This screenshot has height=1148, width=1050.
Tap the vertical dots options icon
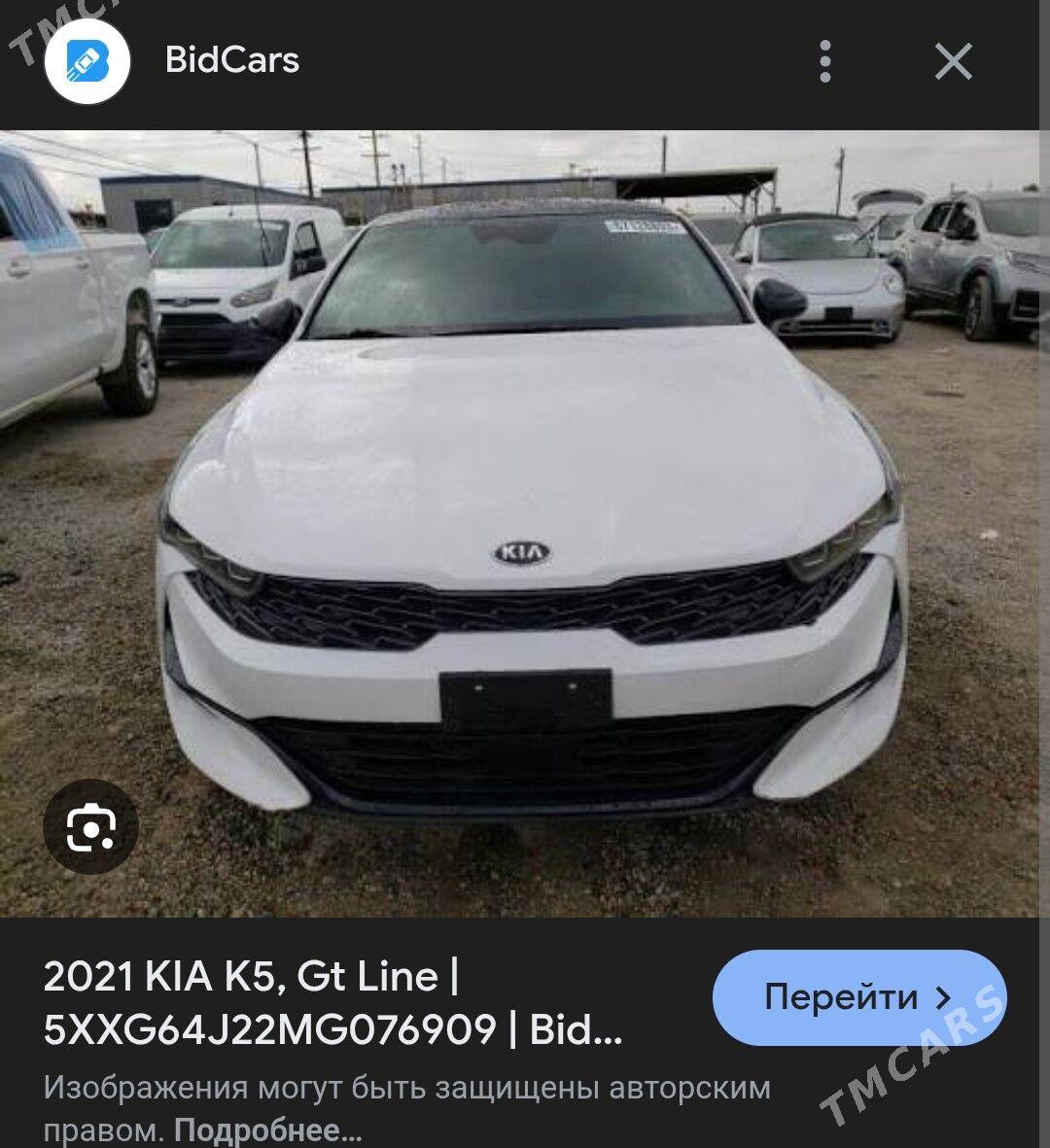(x=825, y=62)
